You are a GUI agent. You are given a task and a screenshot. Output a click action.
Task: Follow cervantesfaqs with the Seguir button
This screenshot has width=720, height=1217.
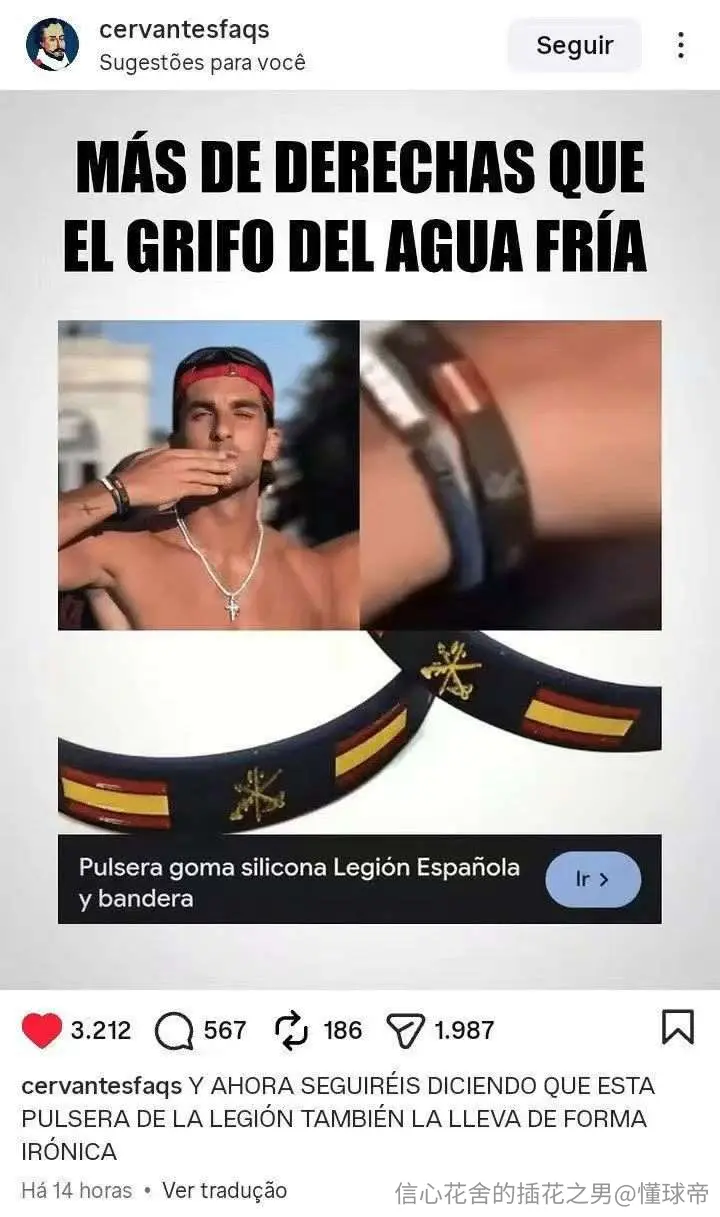575,45
